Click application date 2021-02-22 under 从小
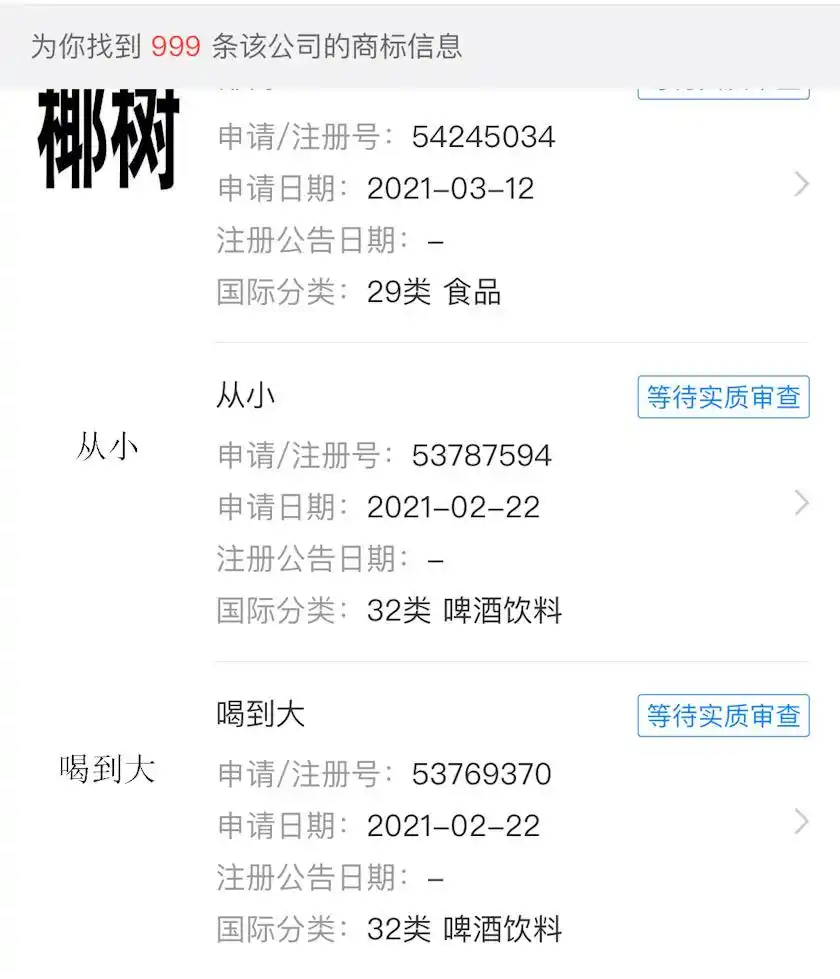 click(453, 507)
